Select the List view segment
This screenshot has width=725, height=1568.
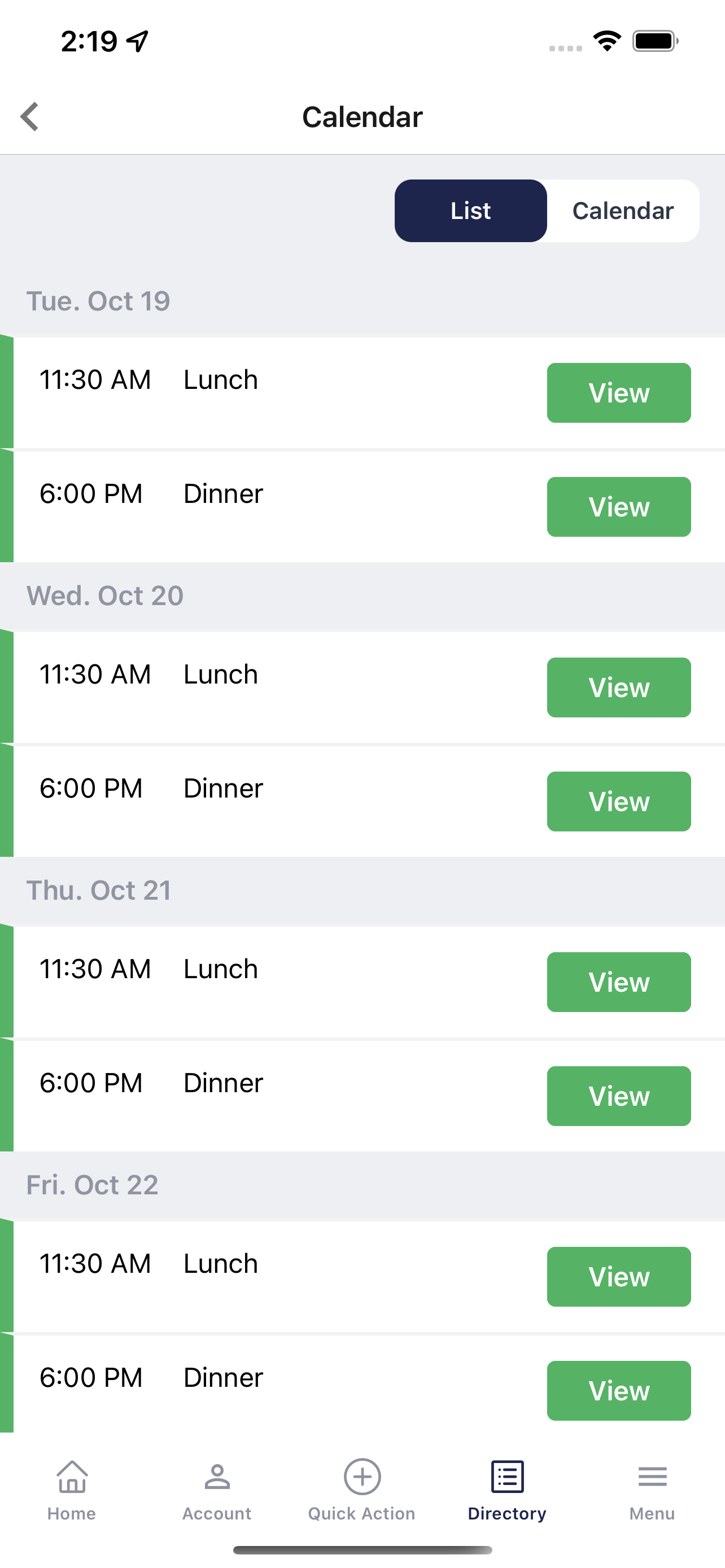pos(470,211)
